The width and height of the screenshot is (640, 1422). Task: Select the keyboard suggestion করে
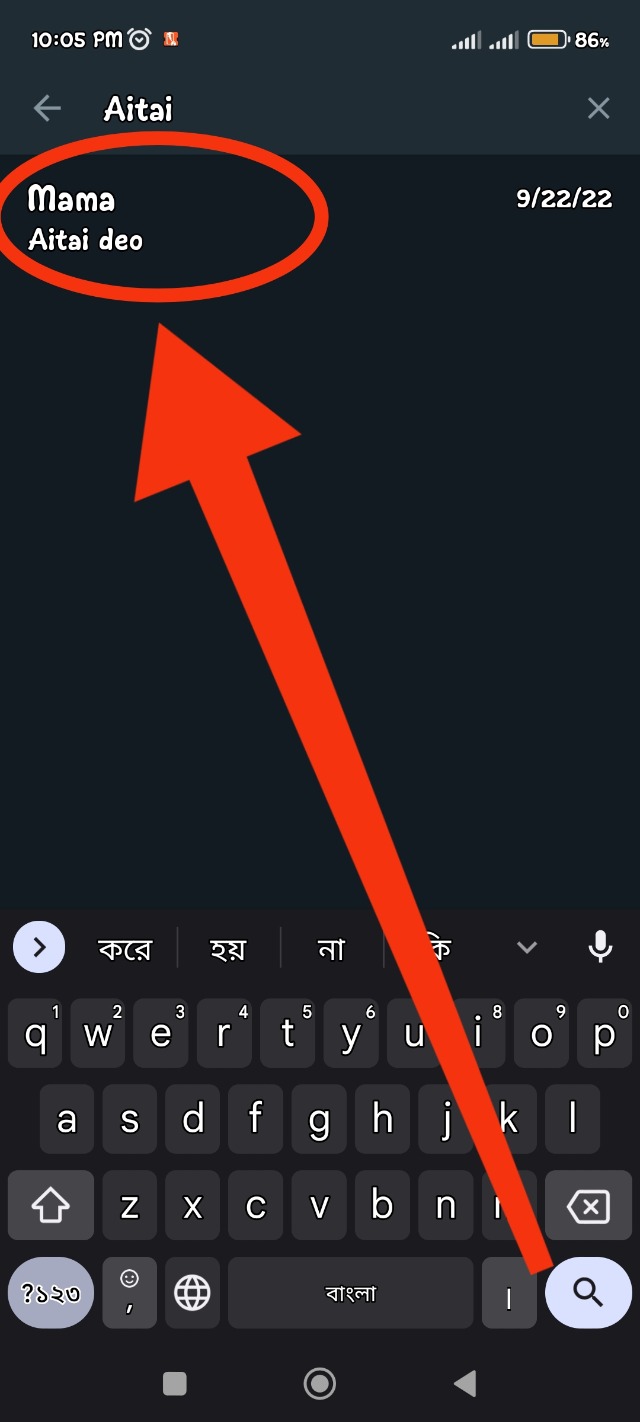(x=125, y=947)
